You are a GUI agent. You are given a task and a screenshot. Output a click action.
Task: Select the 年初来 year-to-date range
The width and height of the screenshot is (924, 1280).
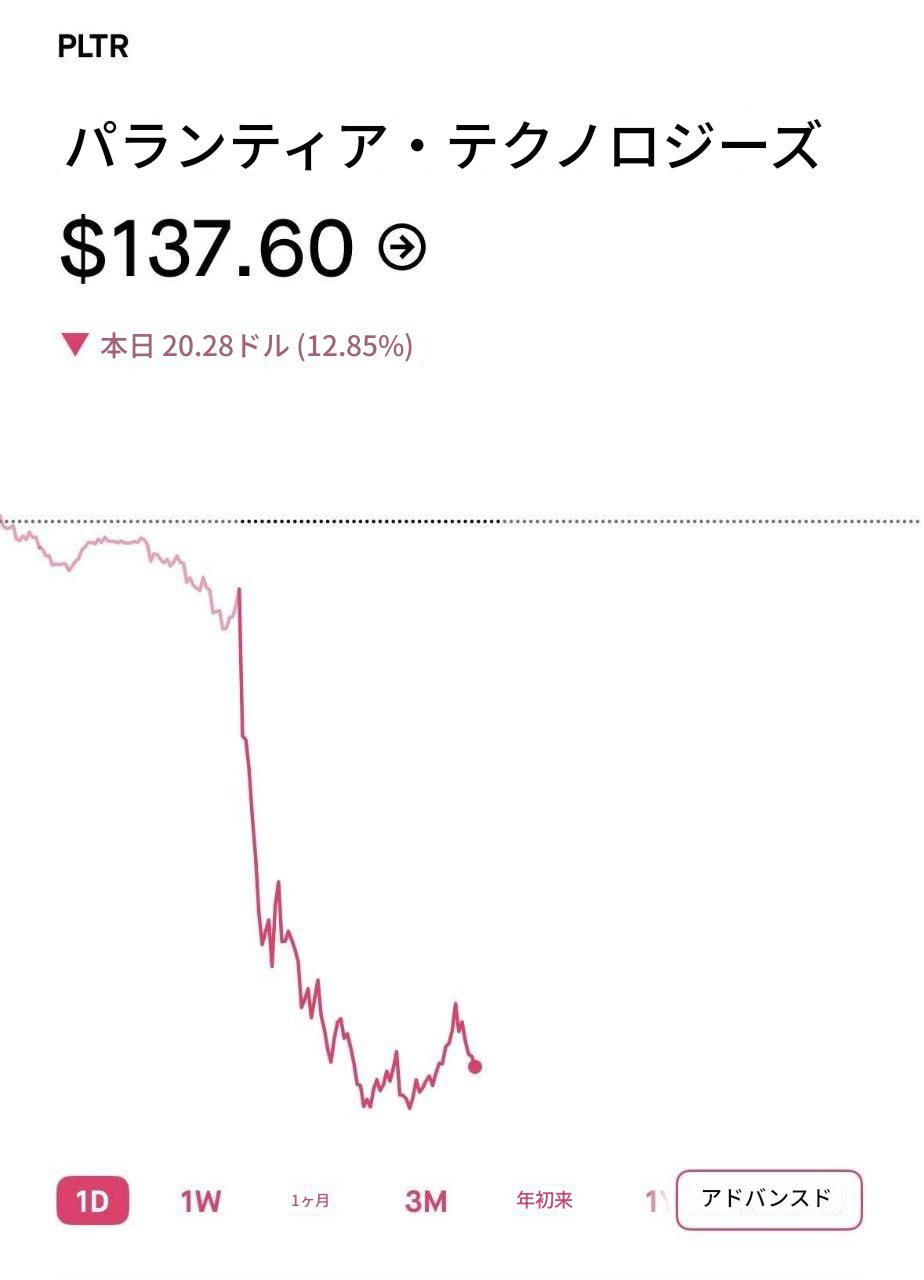pos(544,1200)
